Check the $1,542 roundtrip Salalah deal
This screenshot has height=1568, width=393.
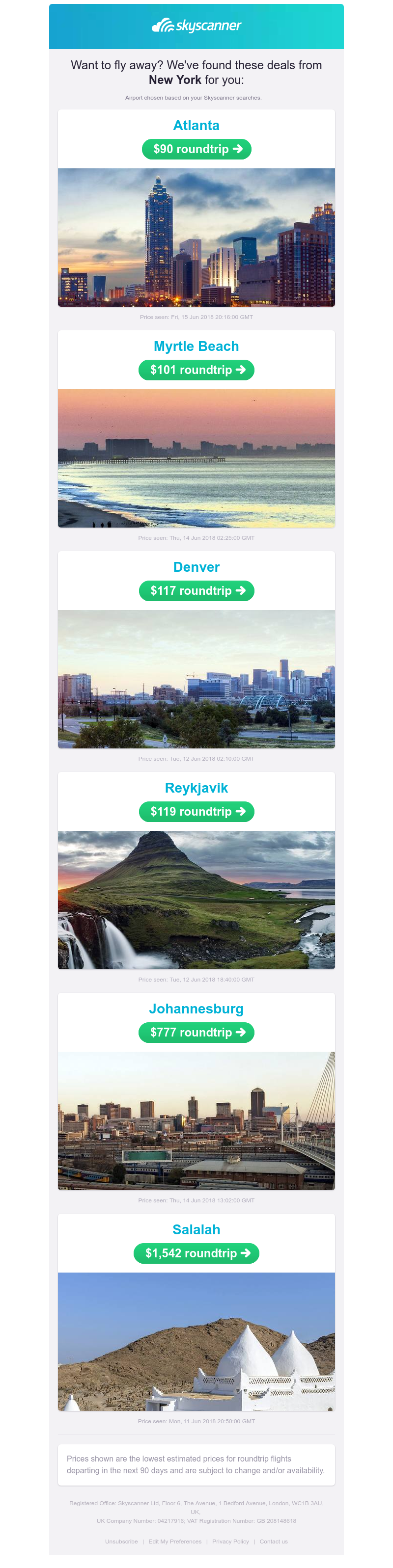click(x=196, y=1253)
